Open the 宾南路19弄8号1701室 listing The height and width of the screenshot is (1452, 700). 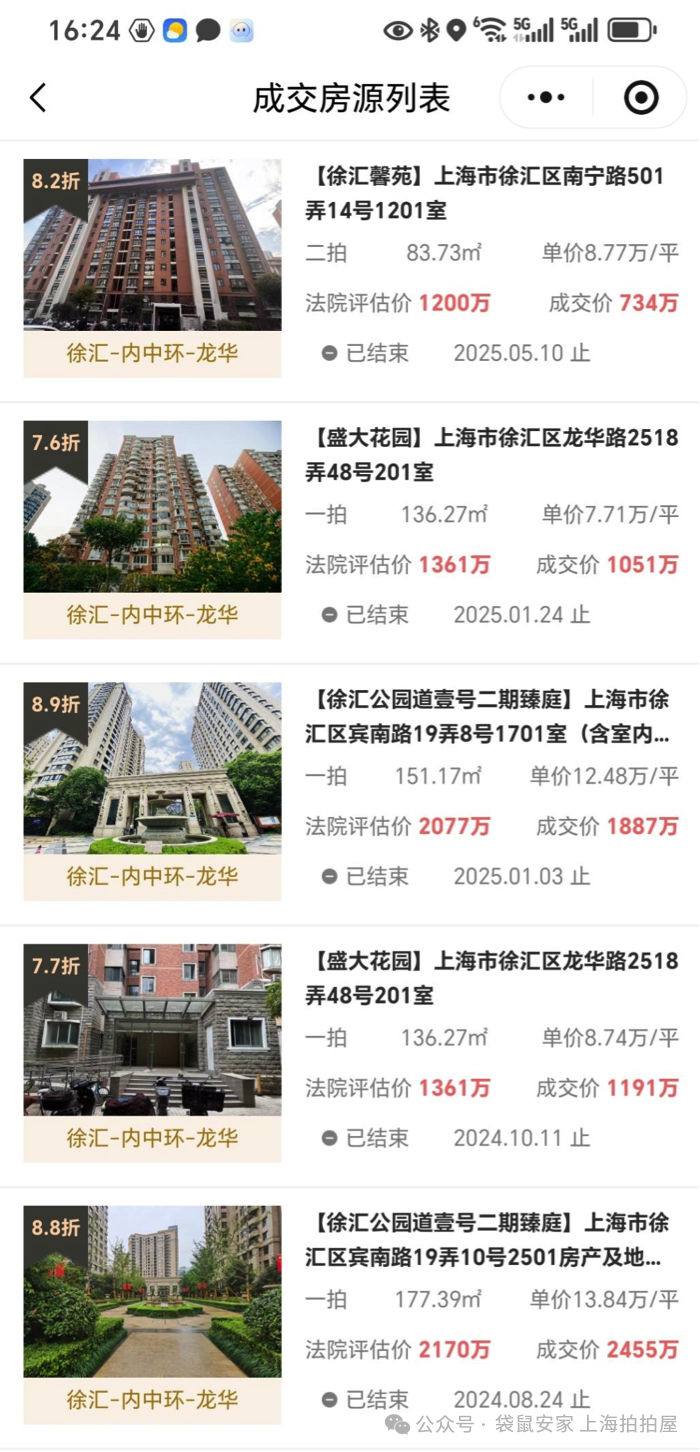tap(490, 717)
